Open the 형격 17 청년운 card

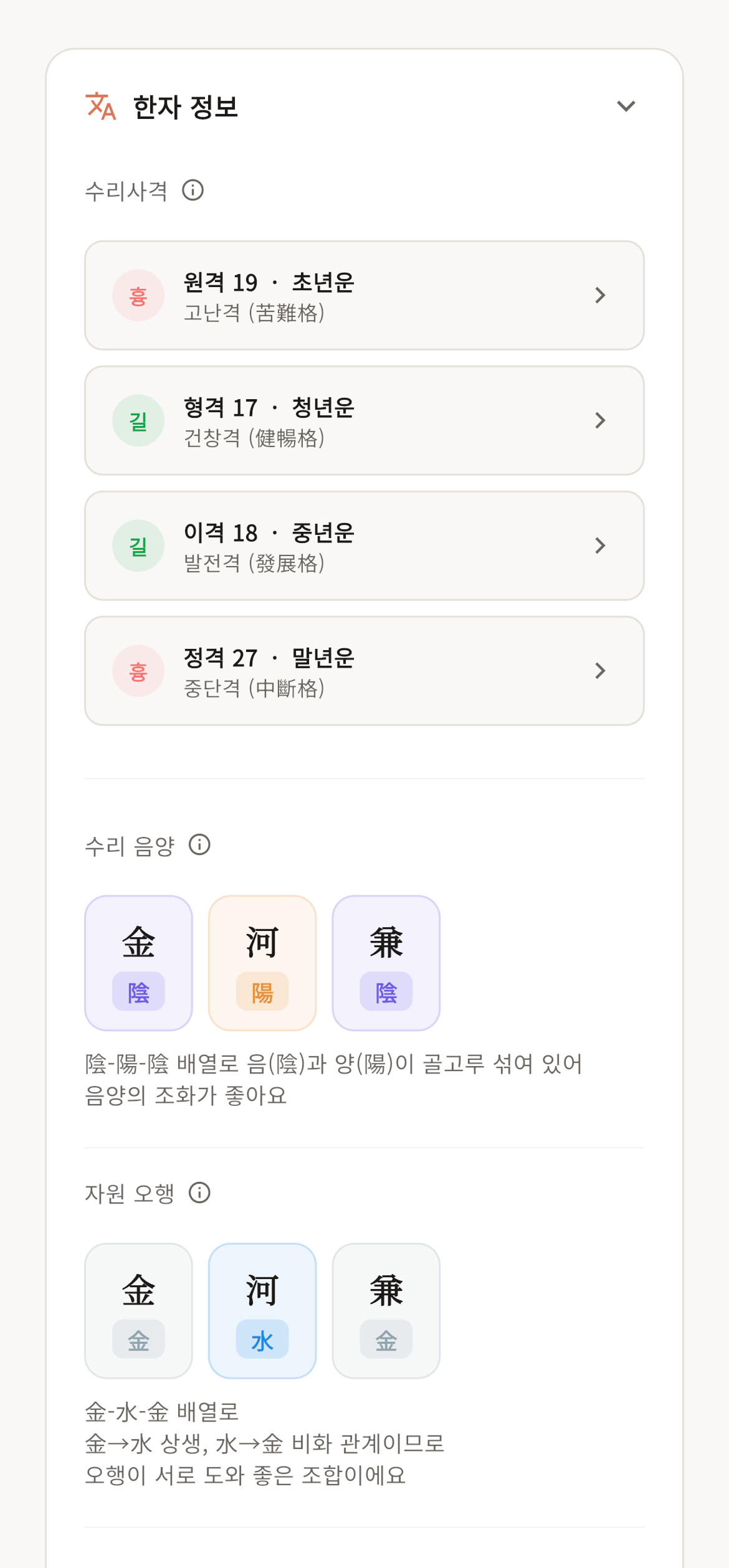(364, 420)
